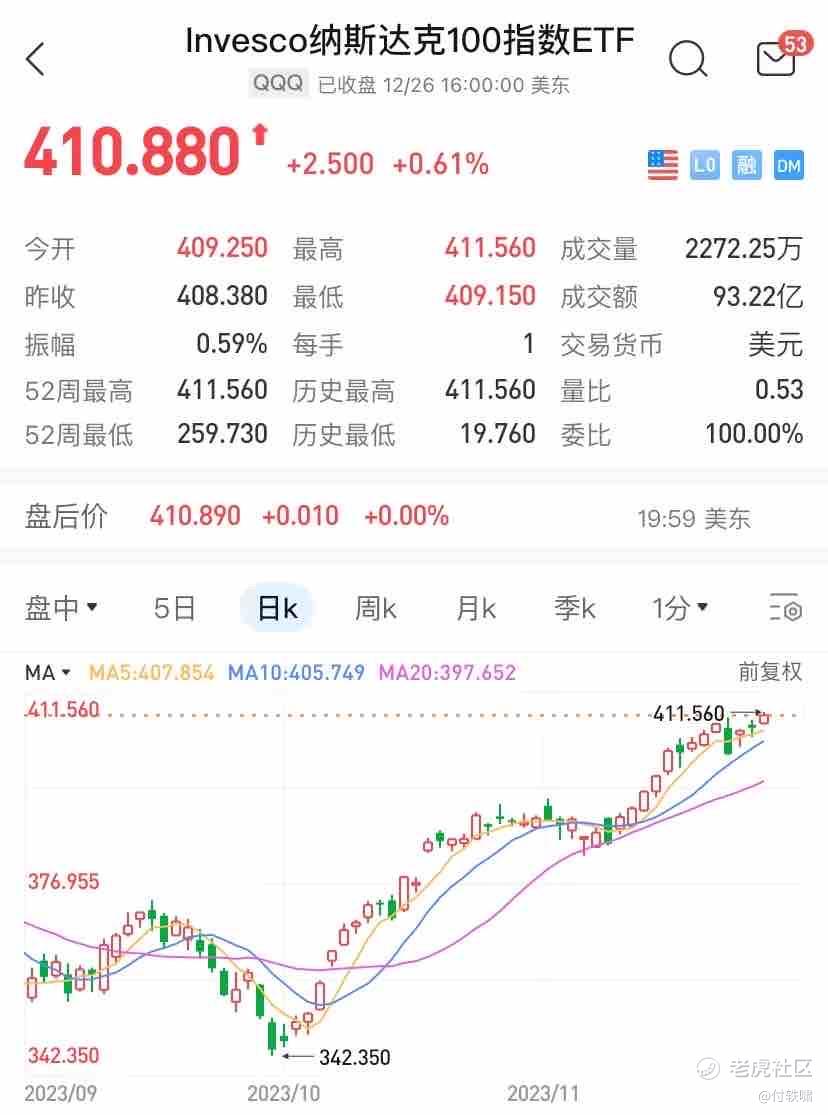This screenshot has height=1115, width=828.
Task: Open the messages envelope with 53 notifications
Action: click(x=775, y=59)
